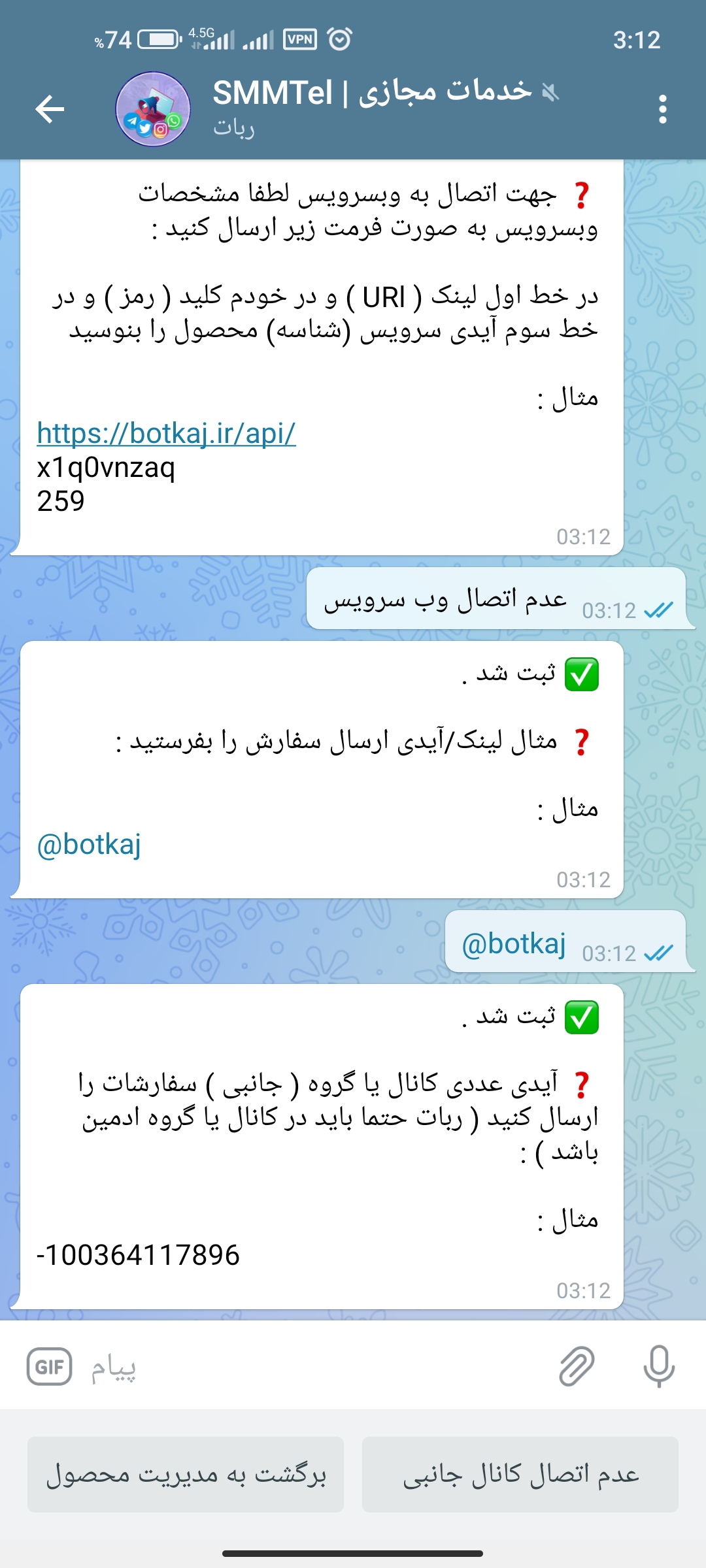The width and height of the screenshot is (706, 1568).
Task: Tap the @botkaj mention in the bot message
Action: 89,845
